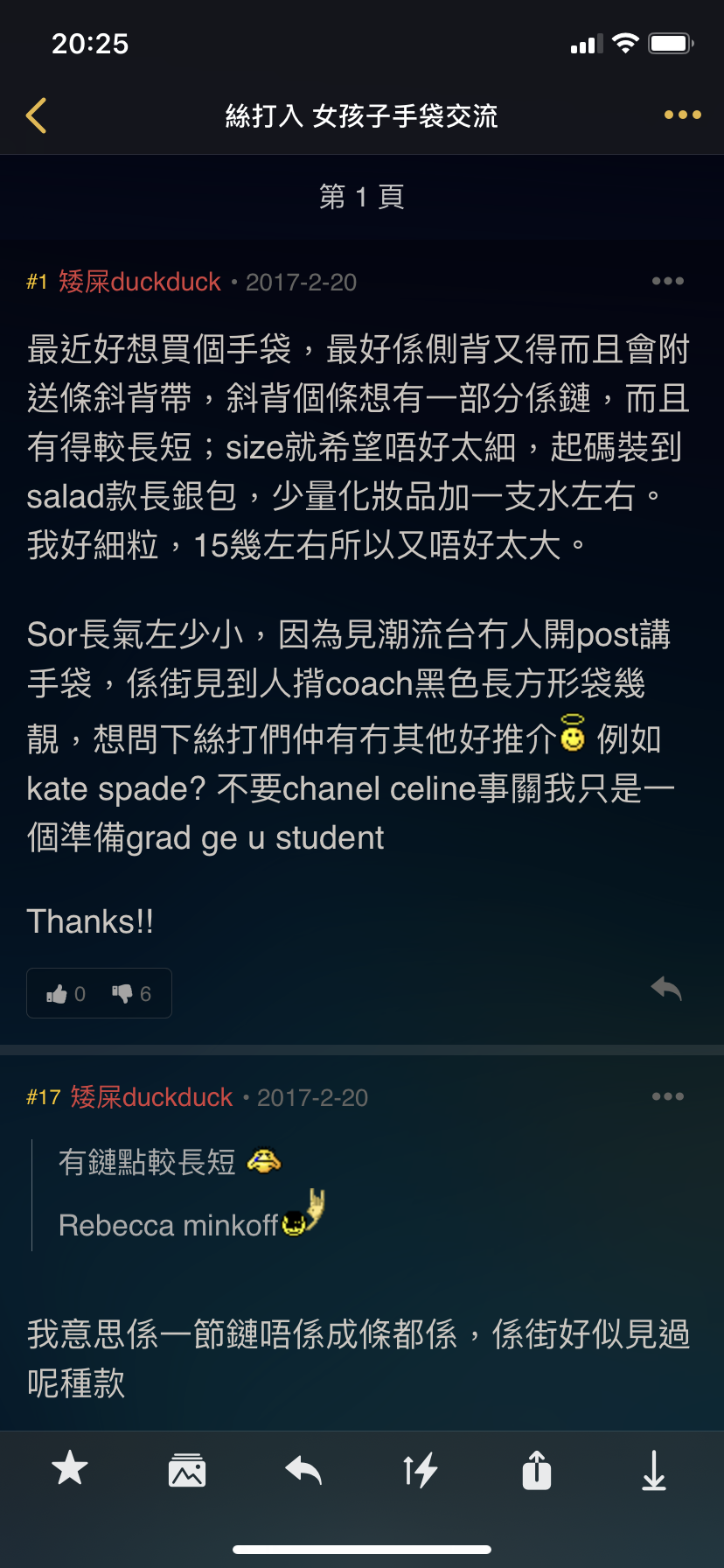Reply to the thread from bottom toolbar
724x1568 pixels.
[303, 1470]
